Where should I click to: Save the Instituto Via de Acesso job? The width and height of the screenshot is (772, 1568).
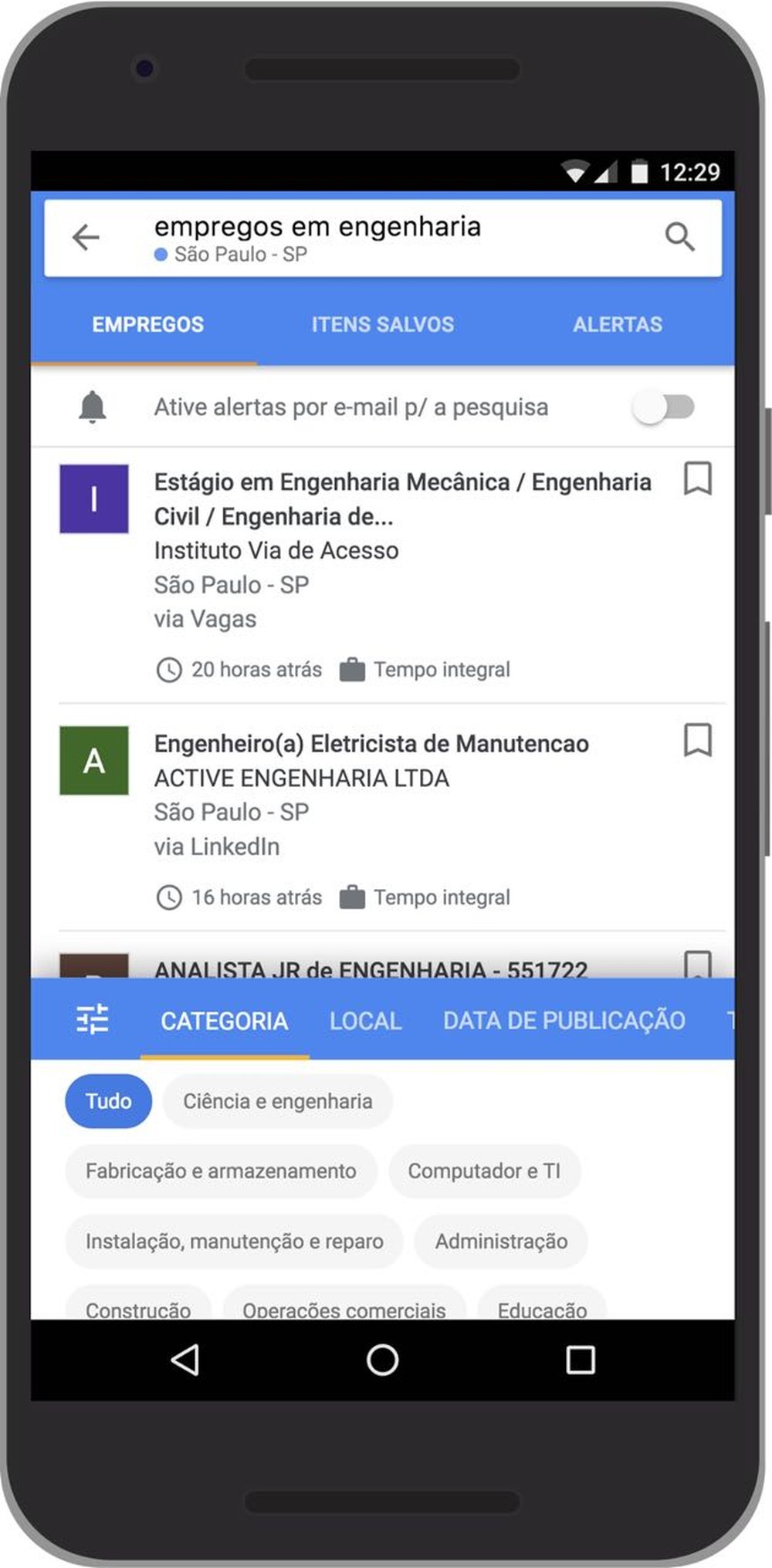[697, 479]
